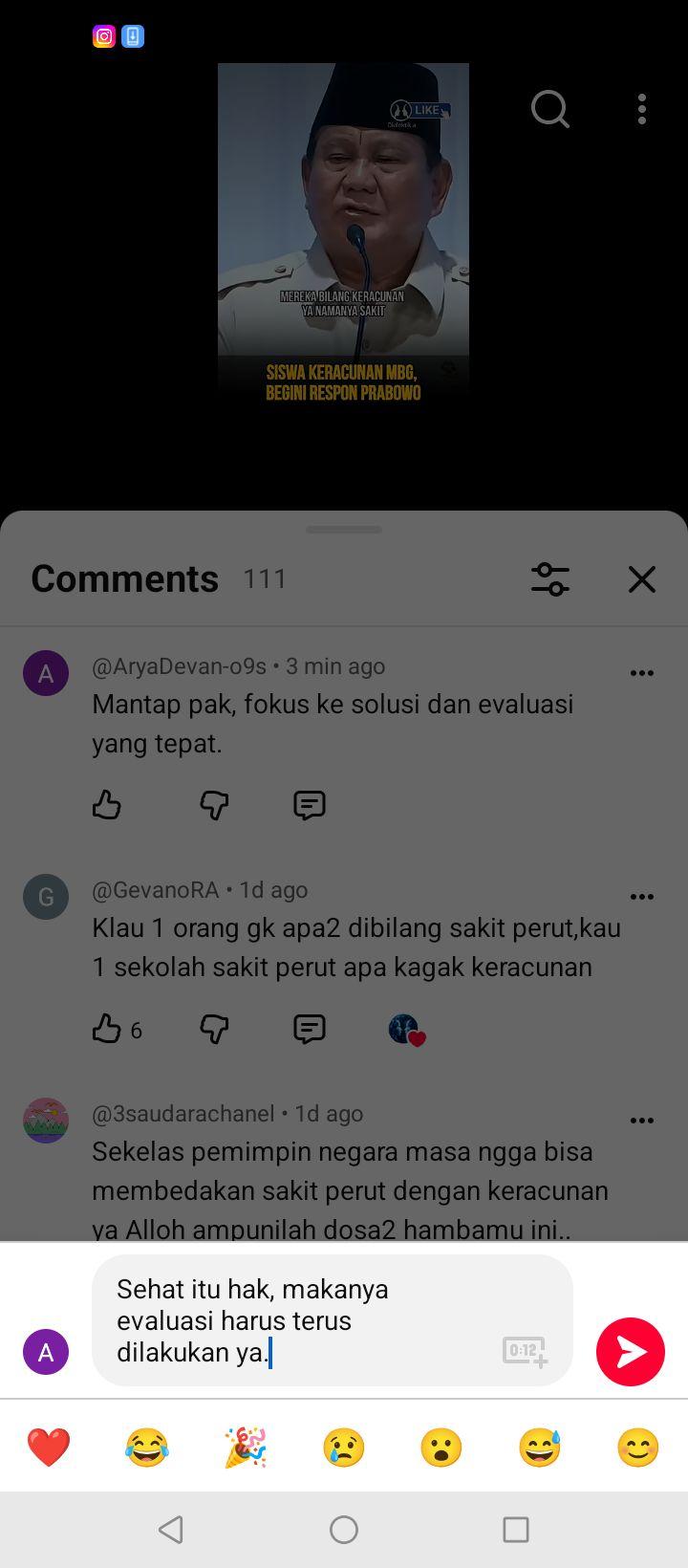
Task: Insert the red heart emoji
Action: pyautogui.click(x=49, y=1447)
